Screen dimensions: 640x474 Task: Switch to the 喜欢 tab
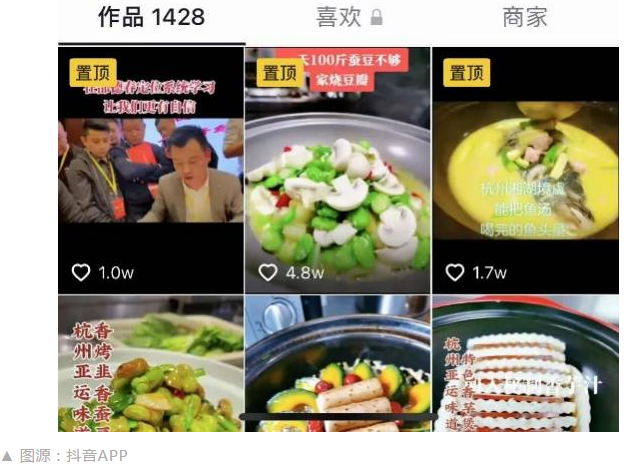click(349, 18)
